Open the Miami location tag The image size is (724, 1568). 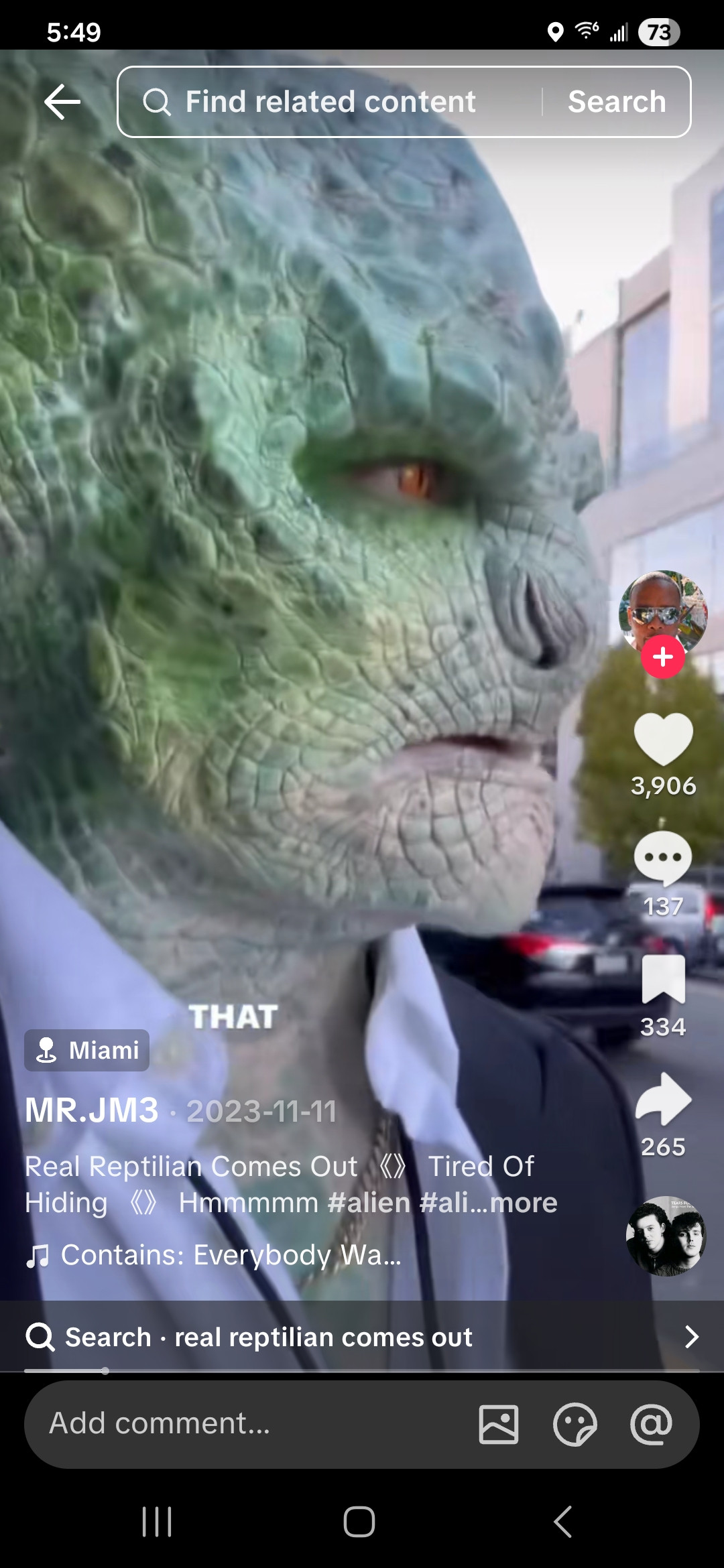click(87, 1050)
